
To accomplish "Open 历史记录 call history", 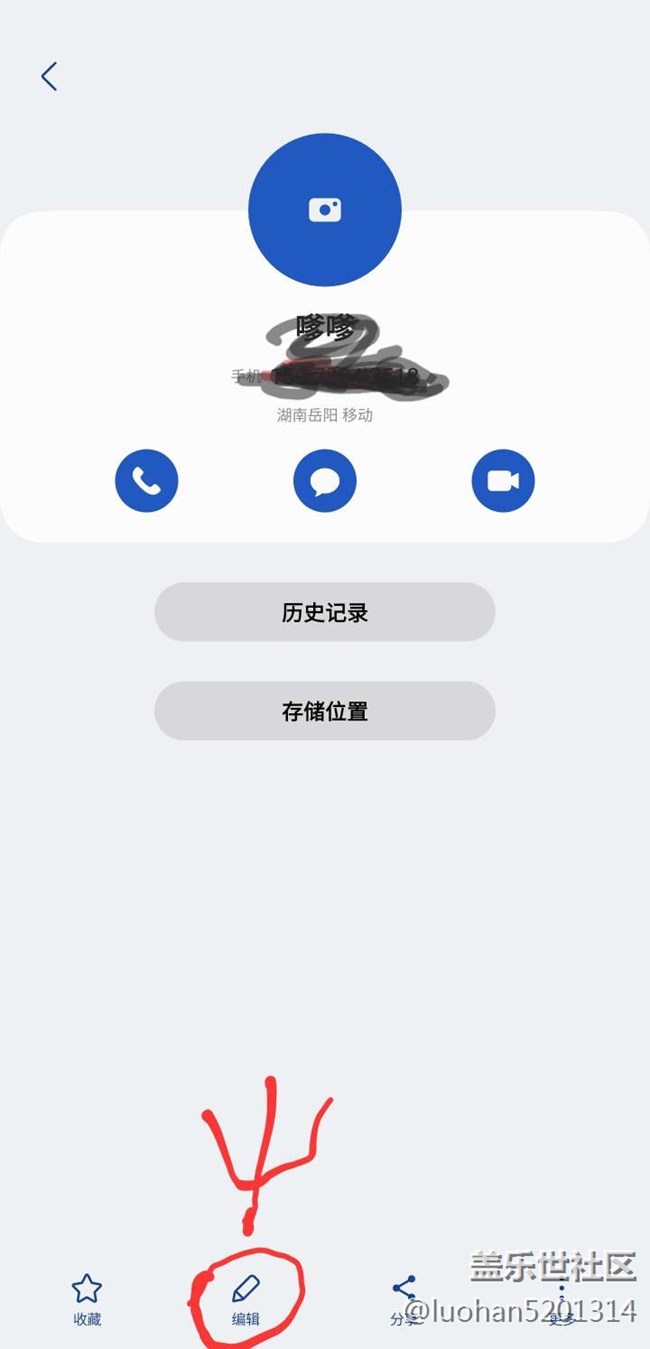I will [325, 612].
